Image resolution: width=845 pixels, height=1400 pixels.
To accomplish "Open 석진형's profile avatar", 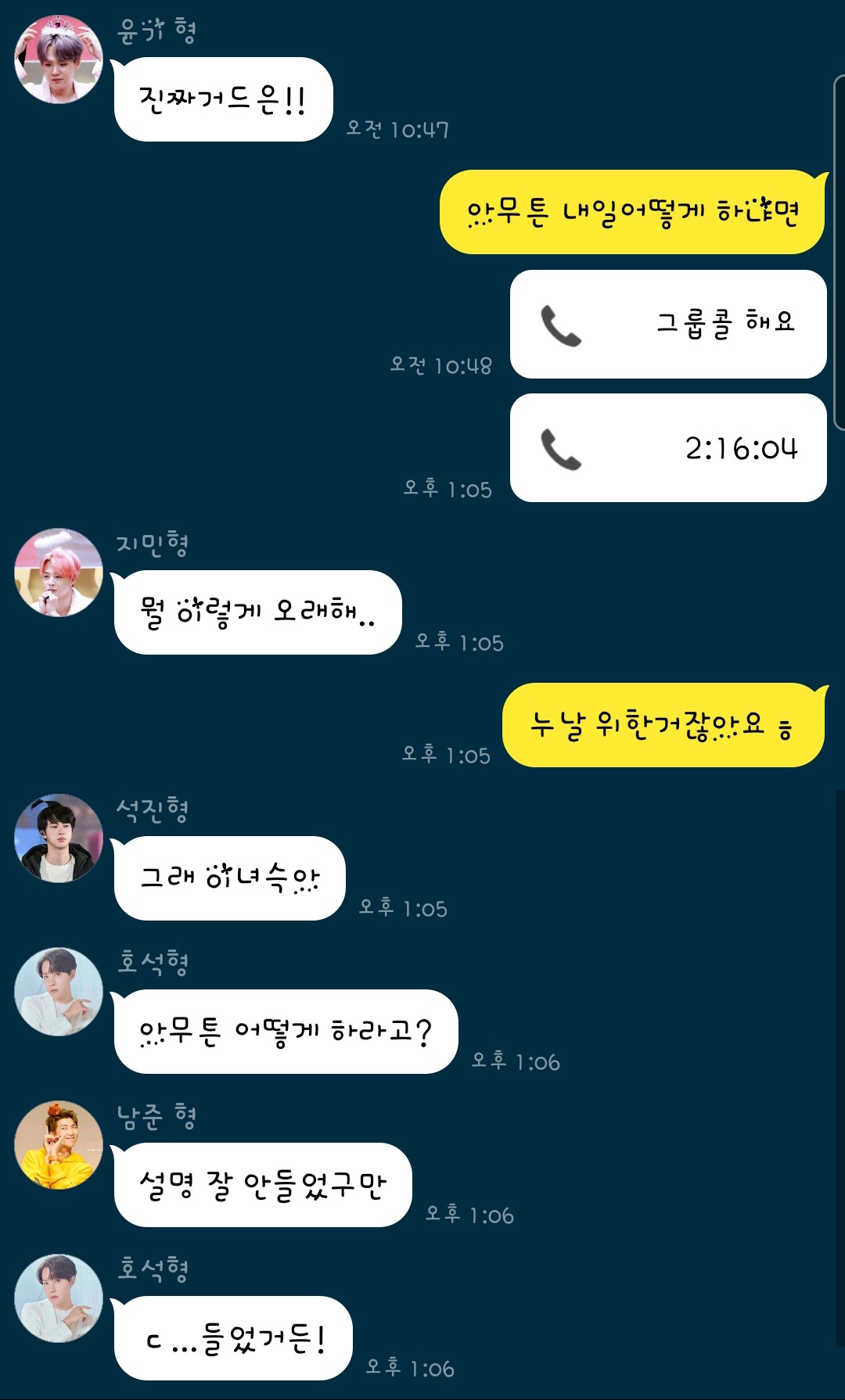I will 59,838.
